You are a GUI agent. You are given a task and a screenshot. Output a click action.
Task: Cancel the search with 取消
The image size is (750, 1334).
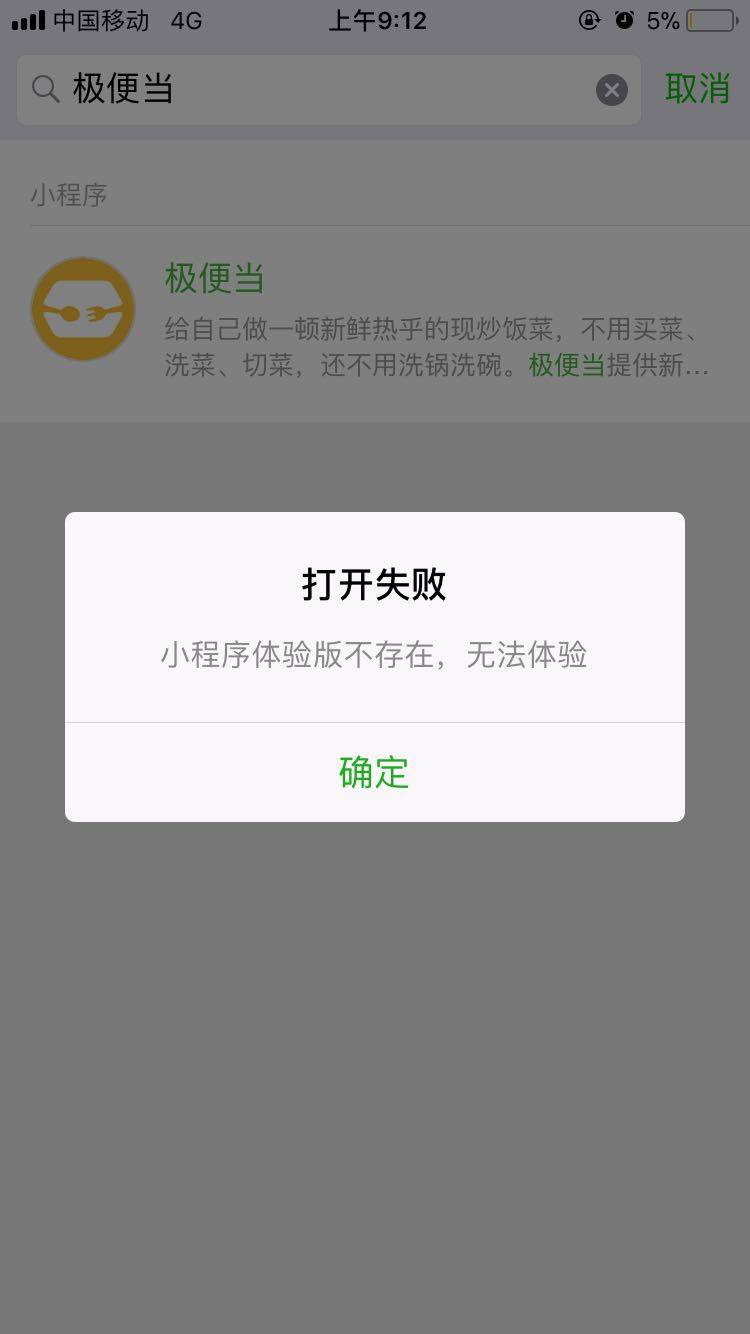pyautogui.click(x=697, y=89)
